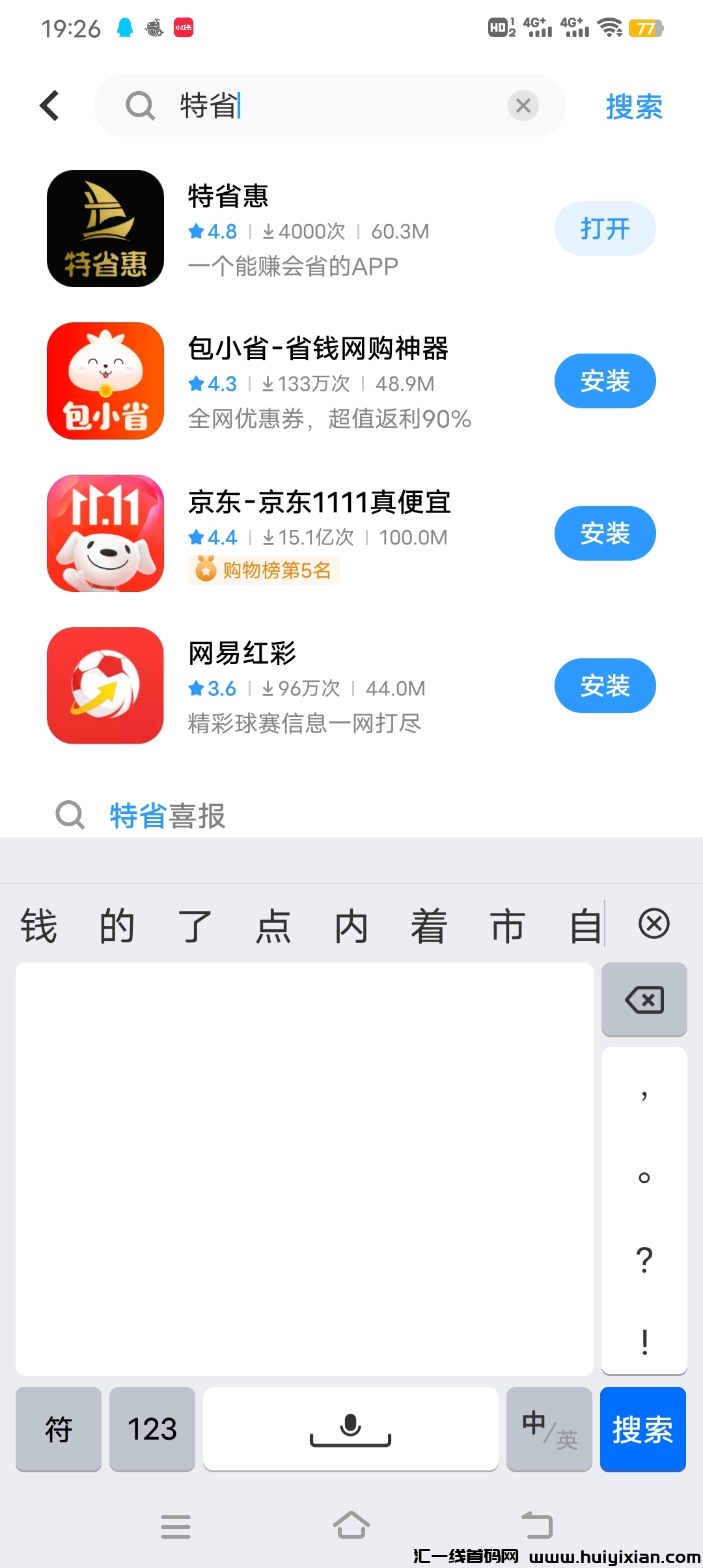Image resolution: width=703 pixels, height=1568 pixels.
Task: Tap the 包小省 app icon
Action: 104,381
